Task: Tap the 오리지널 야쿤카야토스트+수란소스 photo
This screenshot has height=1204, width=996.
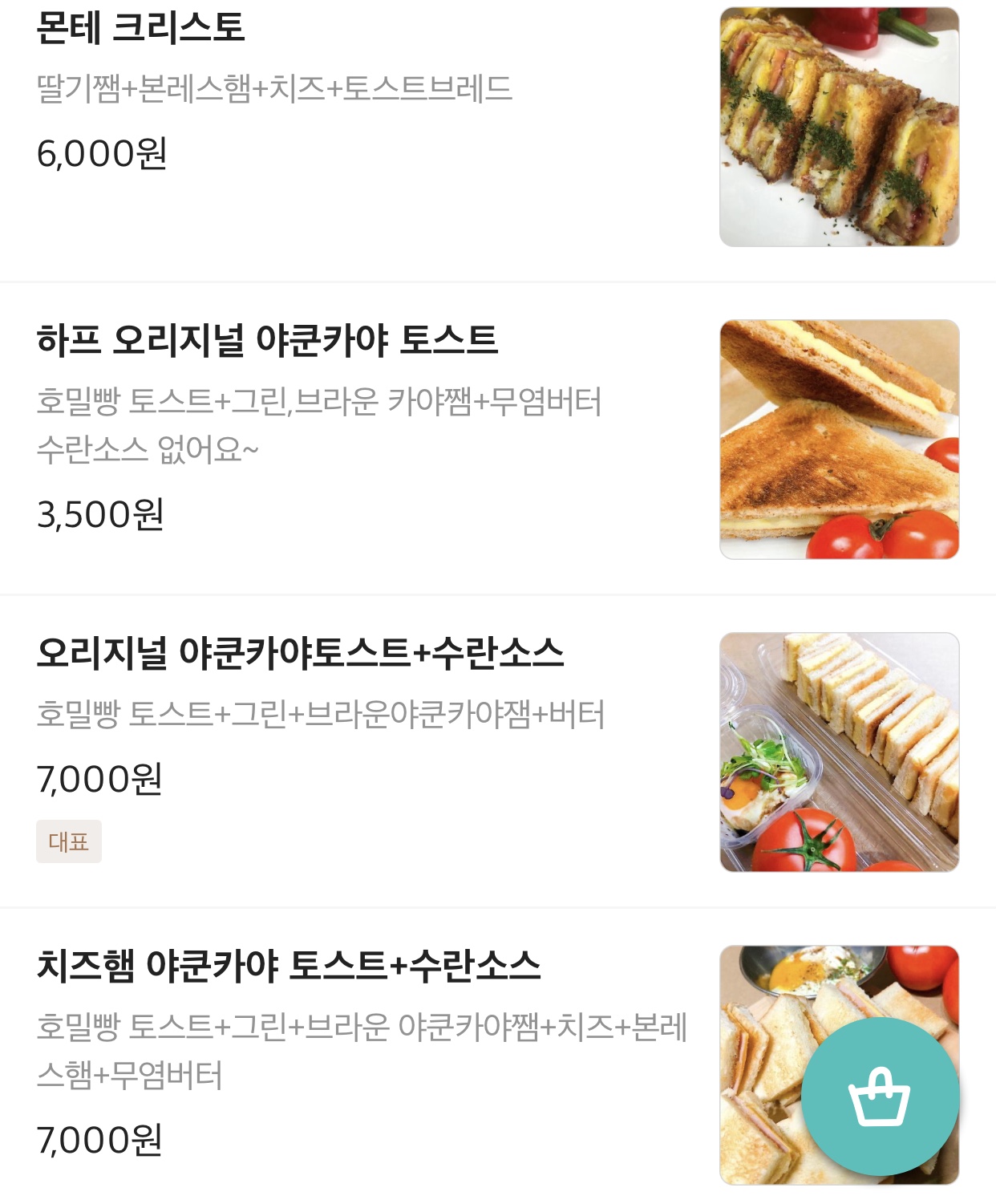Action: (839, 752)
